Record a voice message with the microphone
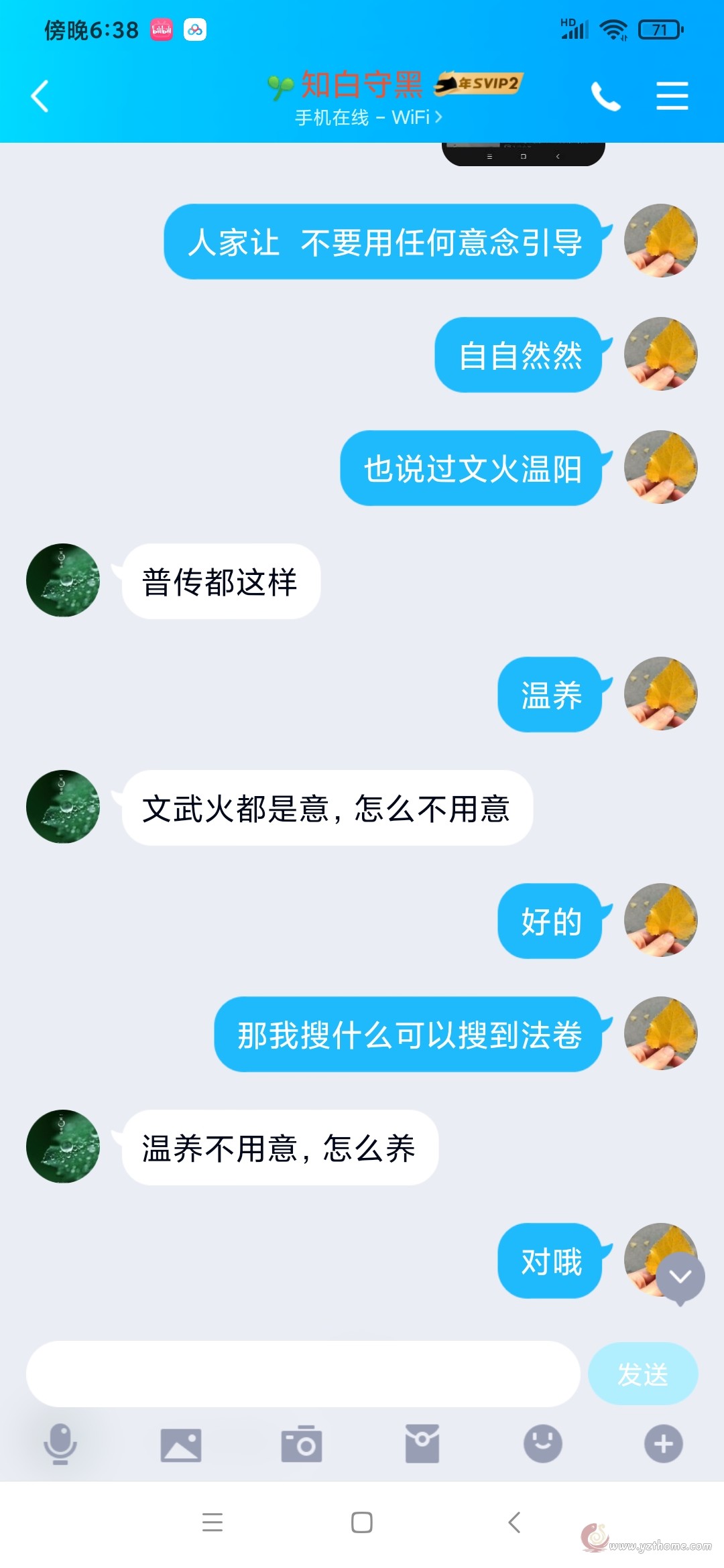 [x=60, y=1444]
